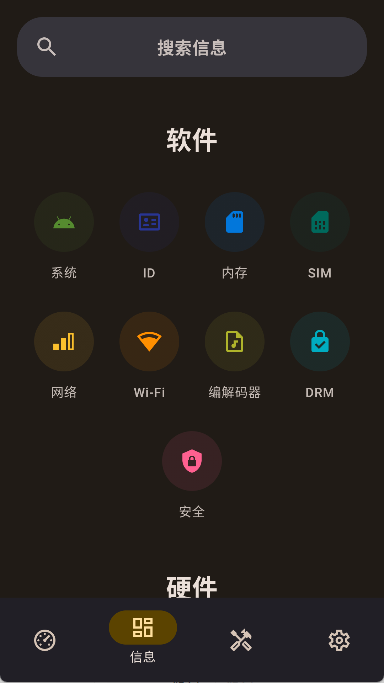Select the 信息 tab
Viewport: 384px width, 683px height.
[143, 637]
